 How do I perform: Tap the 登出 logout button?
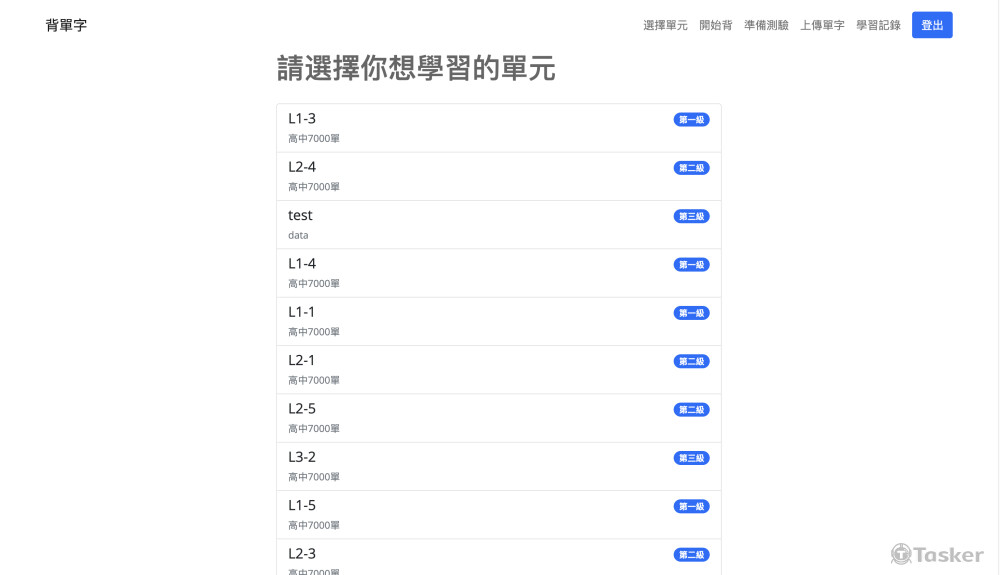pos(932,25)
